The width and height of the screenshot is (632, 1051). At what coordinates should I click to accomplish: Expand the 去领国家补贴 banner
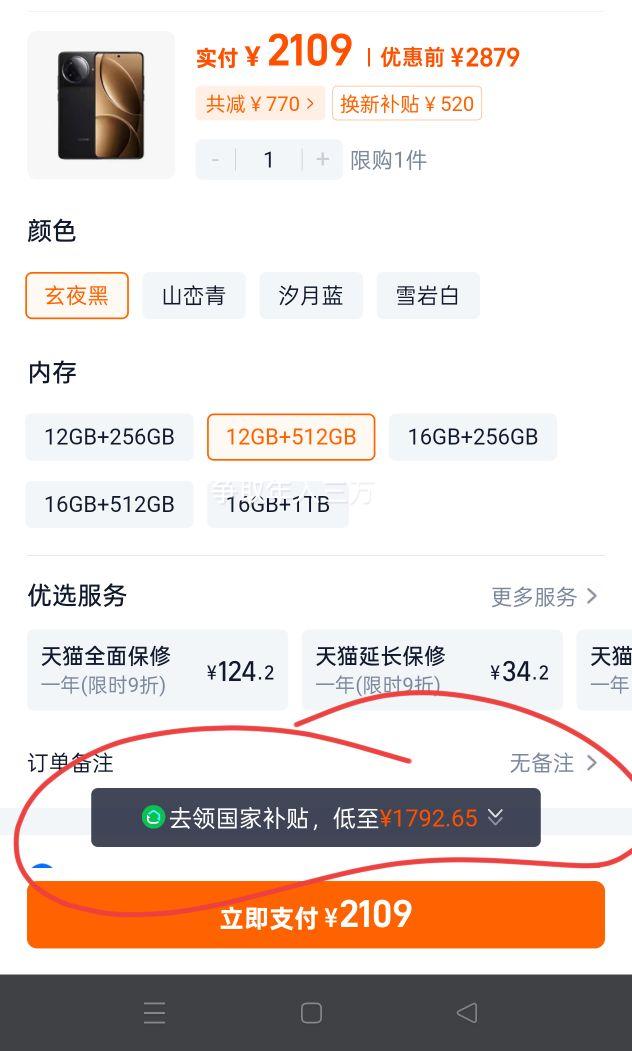coord(316,818)
